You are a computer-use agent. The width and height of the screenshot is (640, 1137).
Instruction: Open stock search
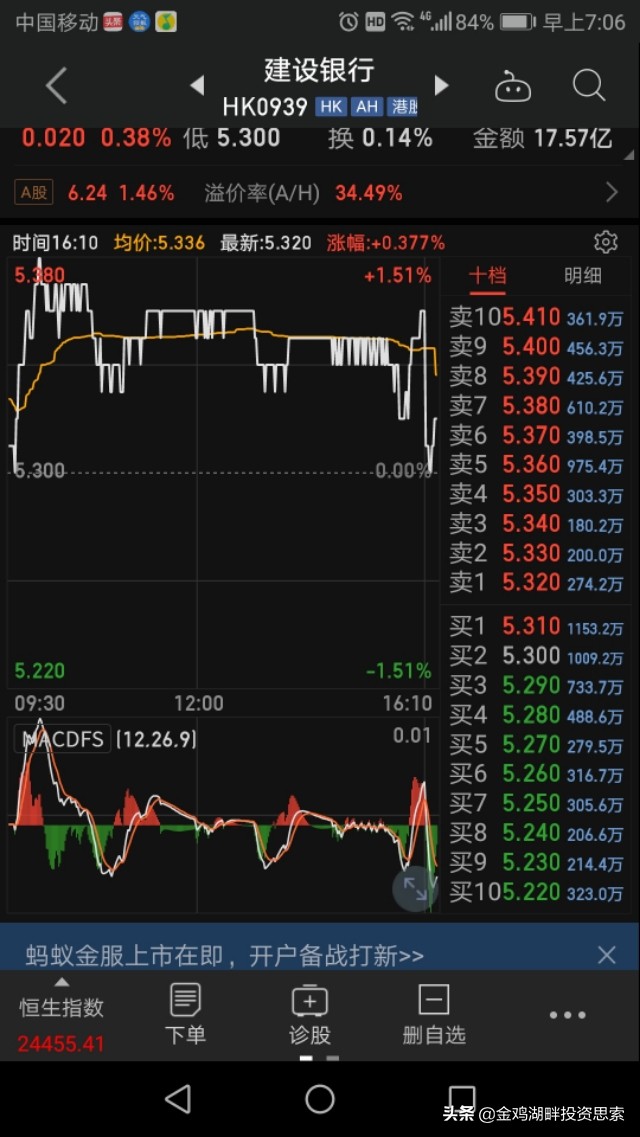pyautogui.click(x=589, y=86)
